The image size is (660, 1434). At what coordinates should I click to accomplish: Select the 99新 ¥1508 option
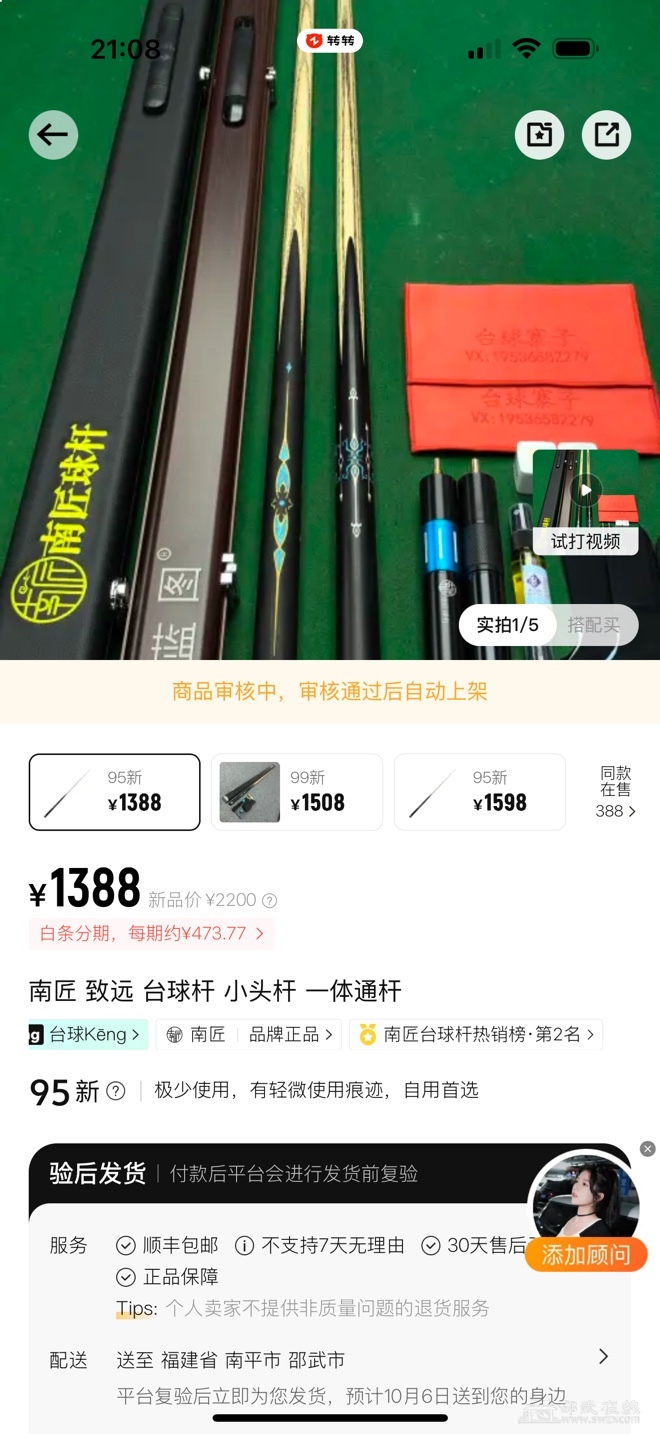(297, 792)
